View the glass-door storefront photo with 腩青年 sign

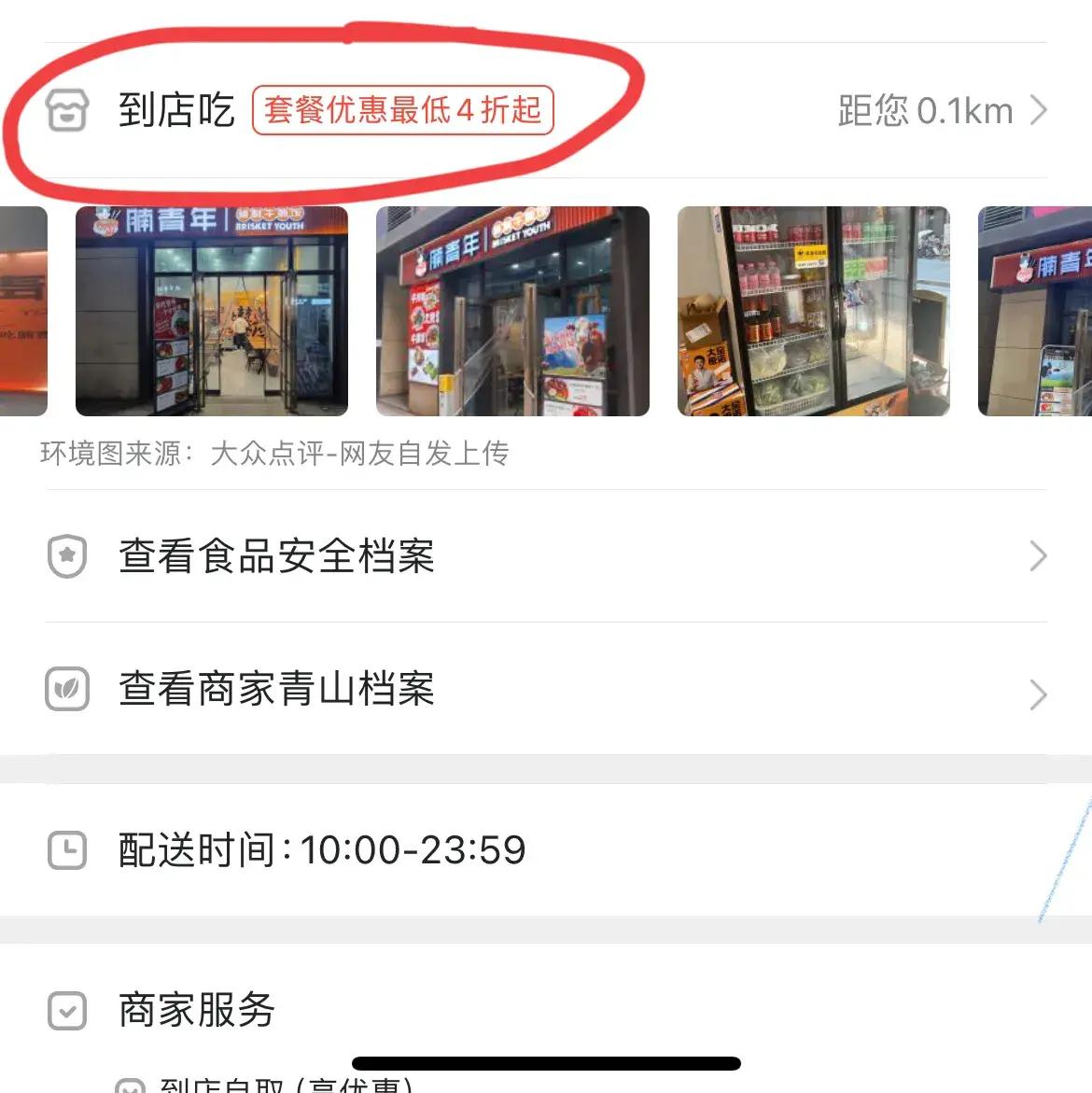click(212, 311)
